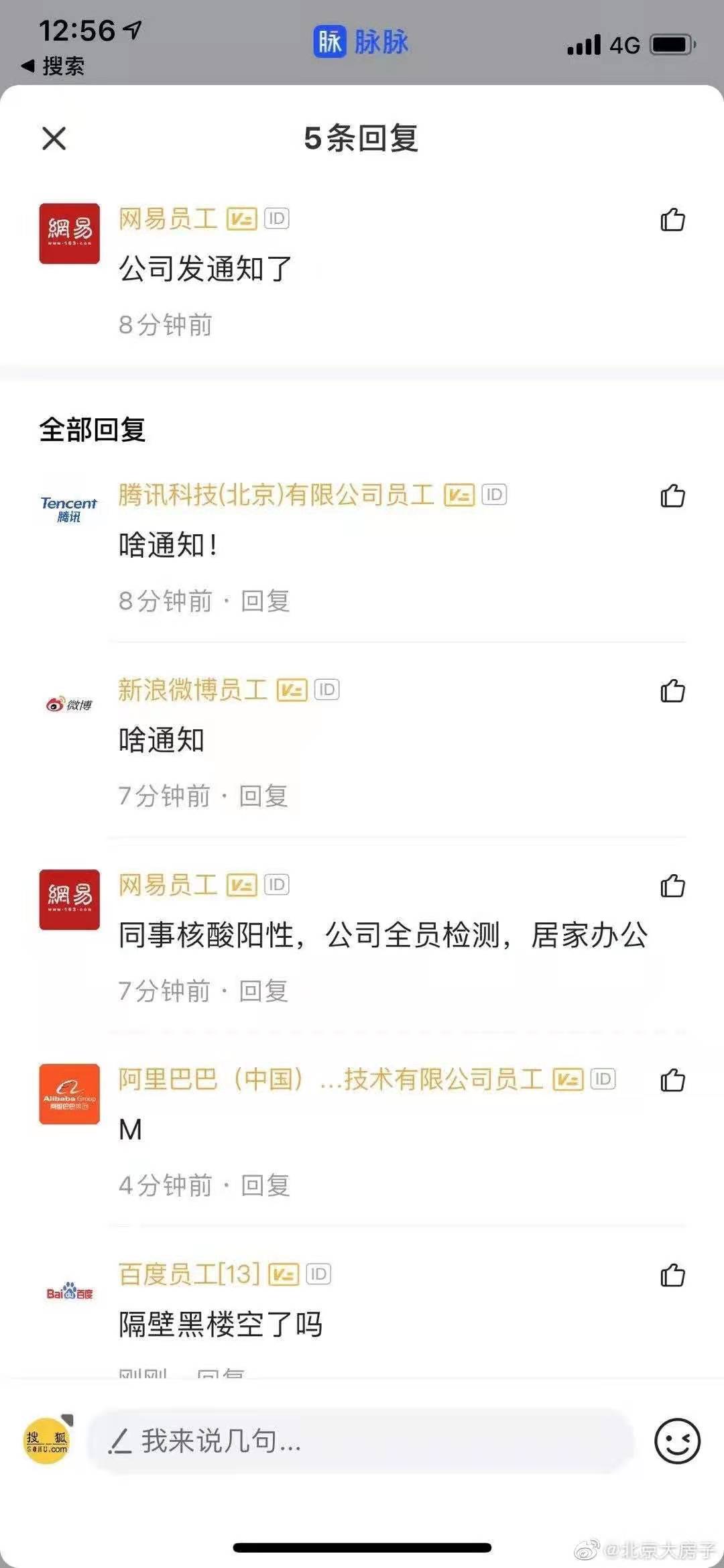Reply to the Alibaba employee's M comment

tap(265, 1186)
